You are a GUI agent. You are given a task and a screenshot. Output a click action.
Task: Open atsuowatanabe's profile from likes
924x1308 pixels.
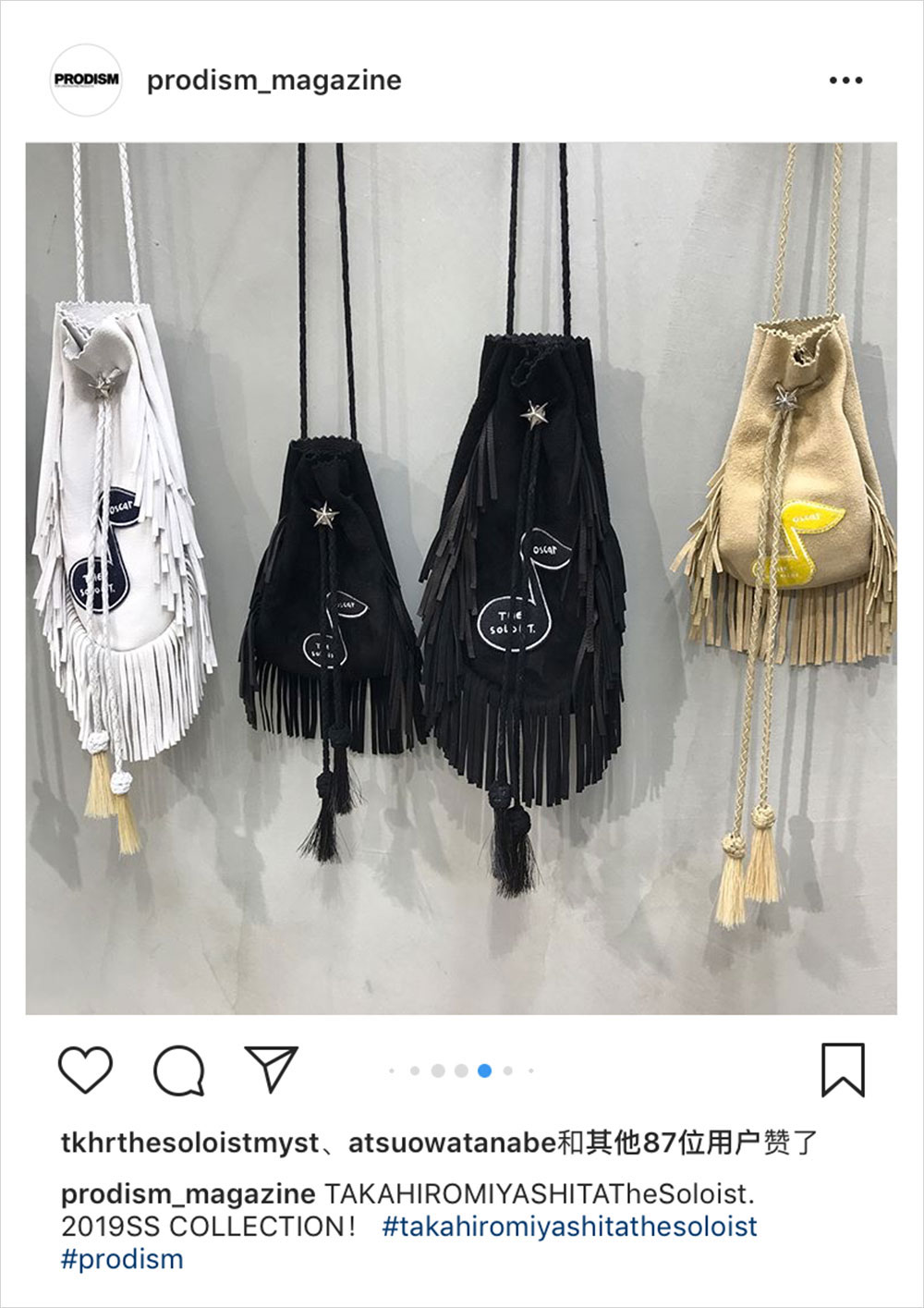pos(452,1143)
